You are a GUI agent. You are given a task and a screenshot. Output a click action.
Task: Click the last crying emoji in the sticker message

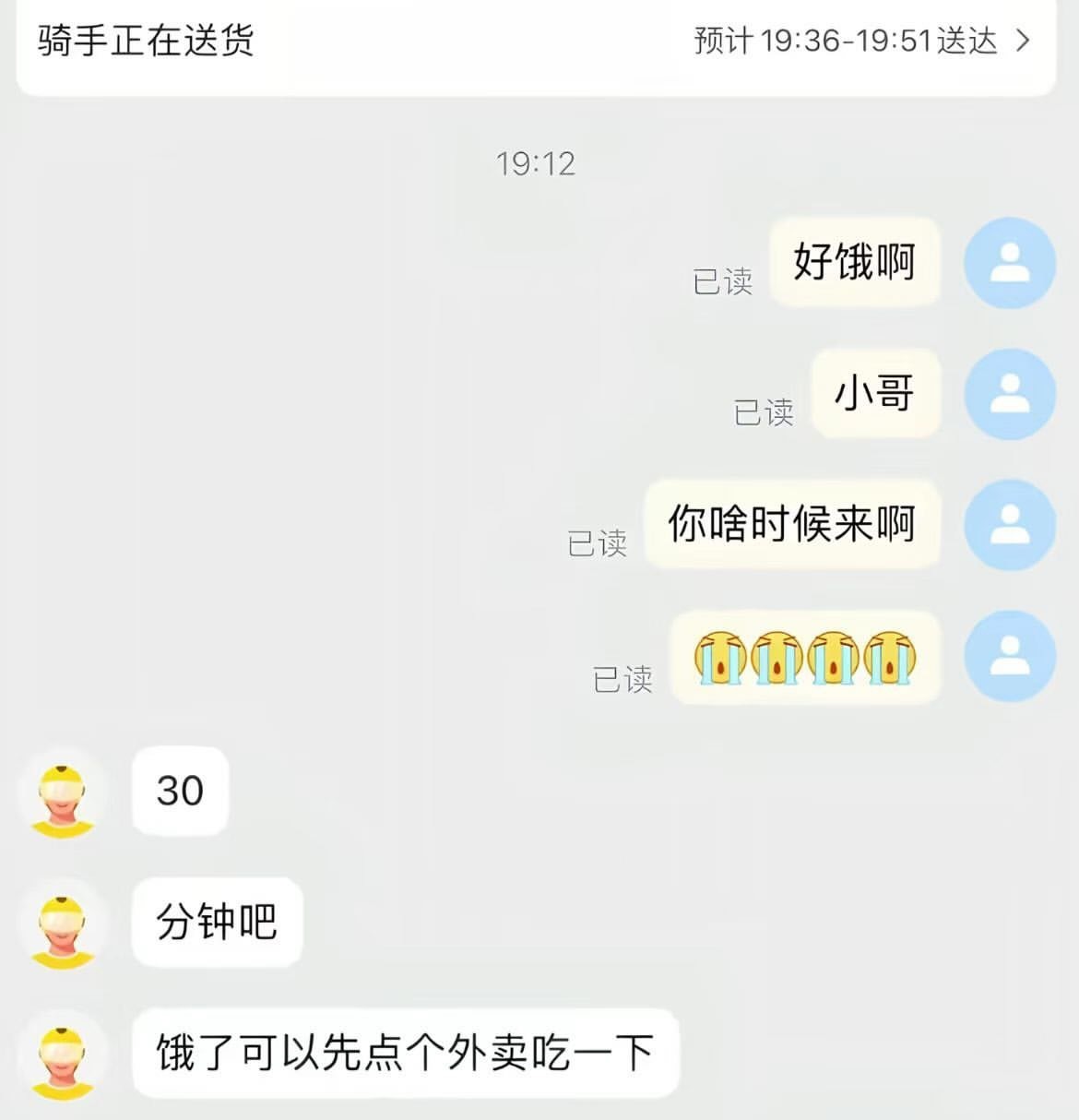coord(888,657)
